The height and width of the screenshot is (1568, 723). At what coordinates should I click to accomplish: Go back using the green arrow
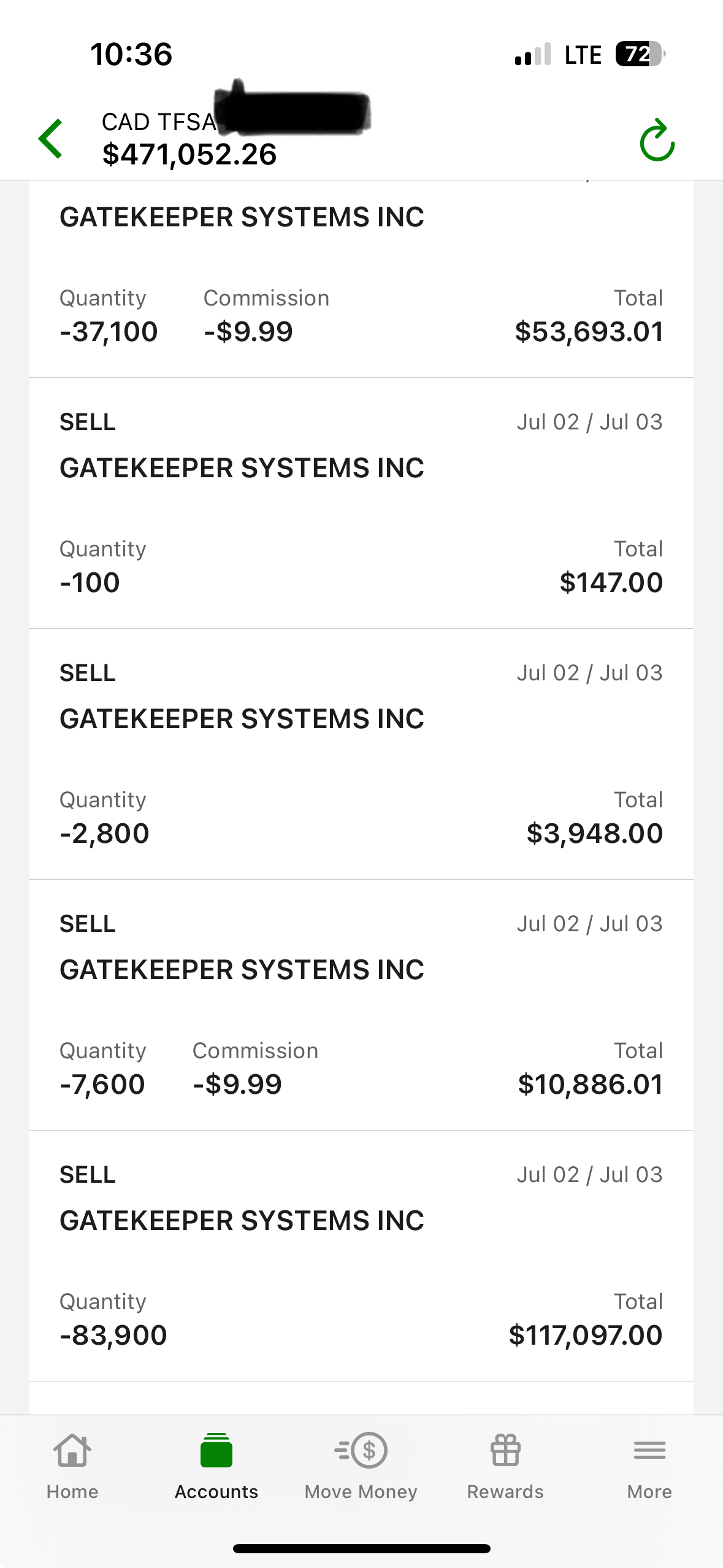pyautogui.click(x=51, y=139)
